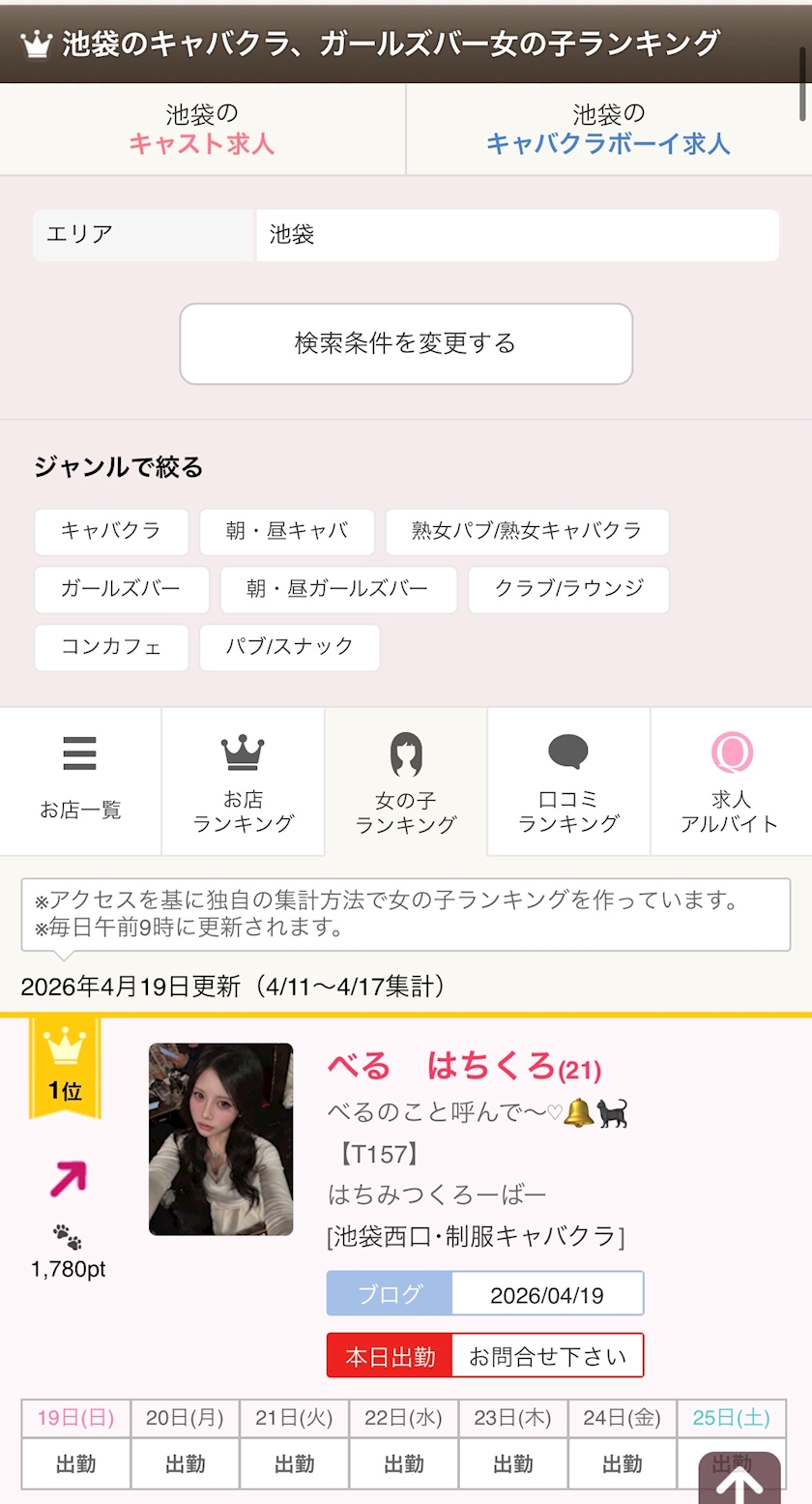Select the パブ/スナック chip
812x1504 pixels.
pyautogui.click(x=290, y=647)
